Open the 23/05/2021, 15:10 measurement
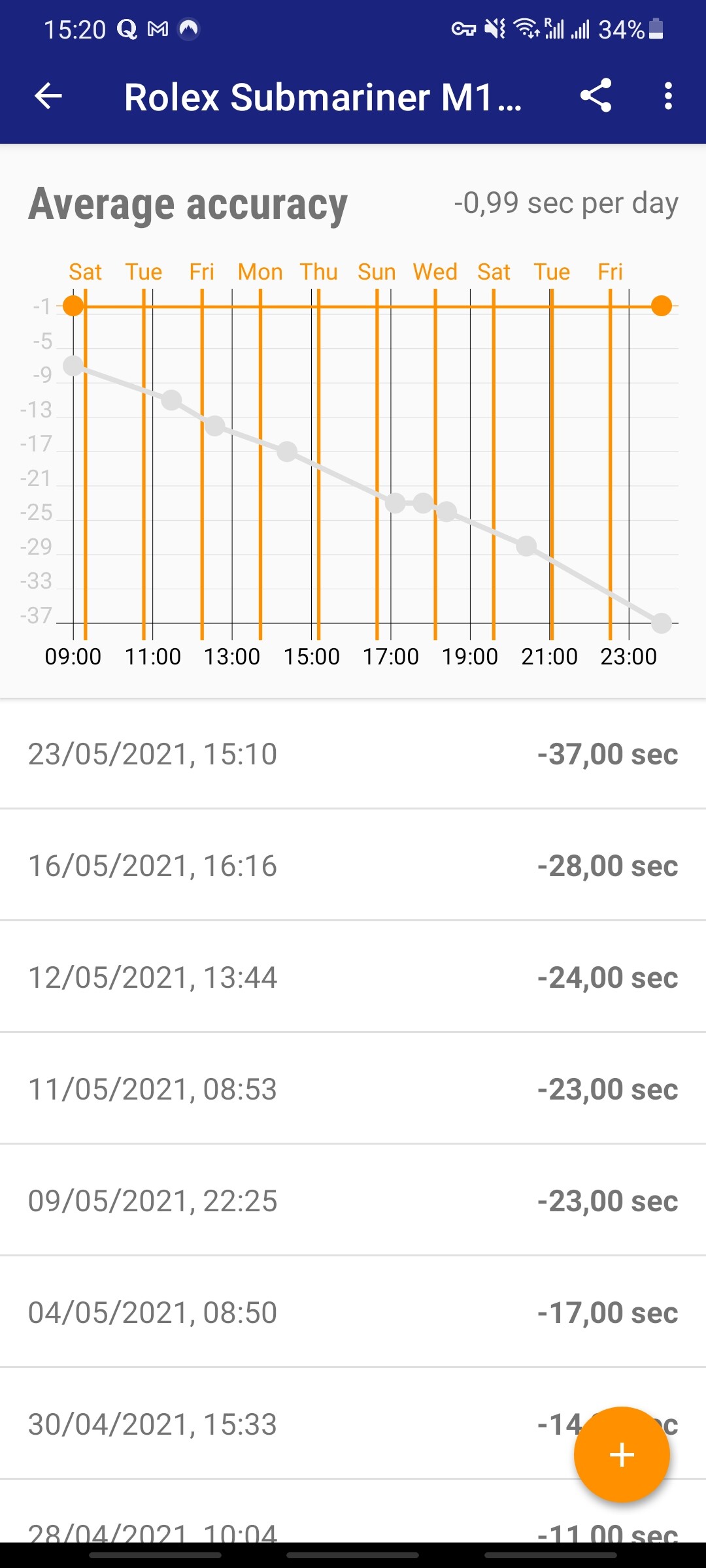This screenshot has height=1568, width=706. pos(353,754)
